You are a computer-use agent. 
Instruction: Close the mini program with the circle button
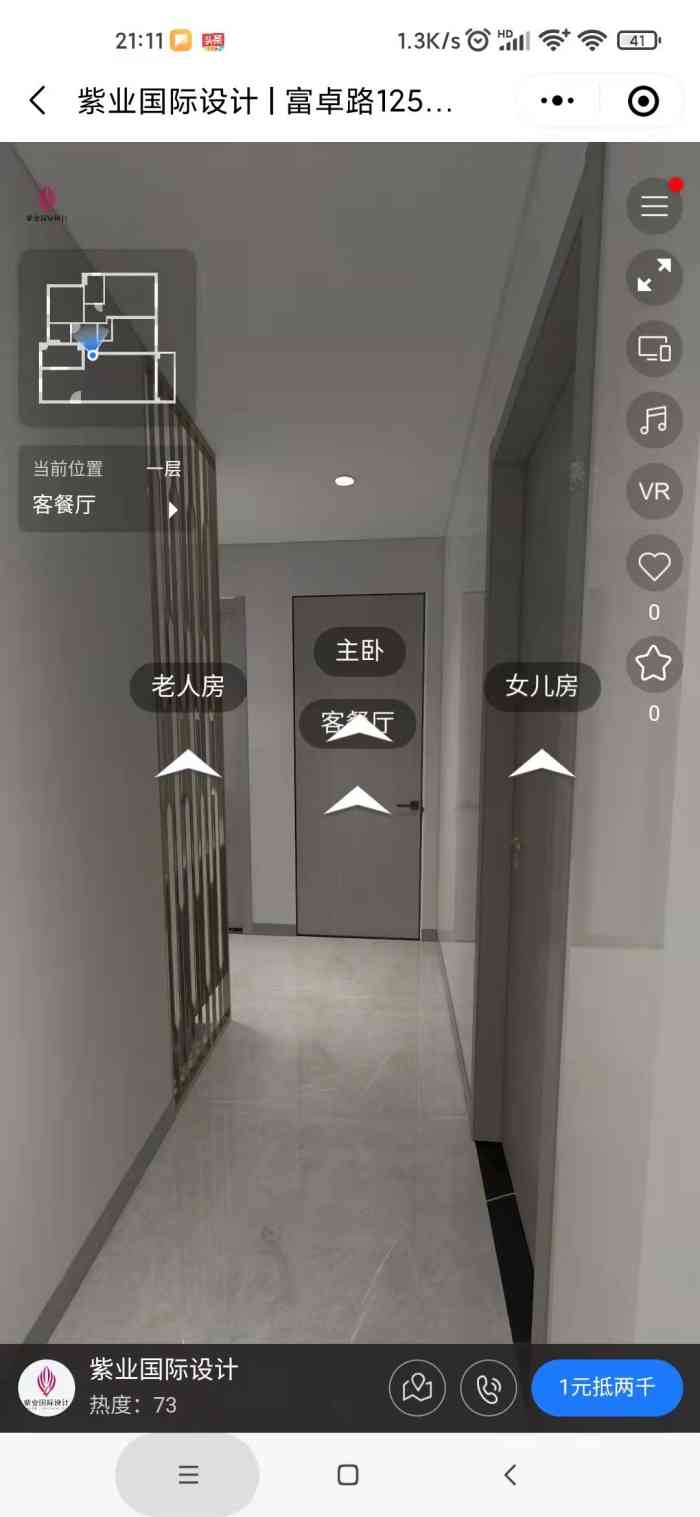pyautogui.click(x=642, y=101)
